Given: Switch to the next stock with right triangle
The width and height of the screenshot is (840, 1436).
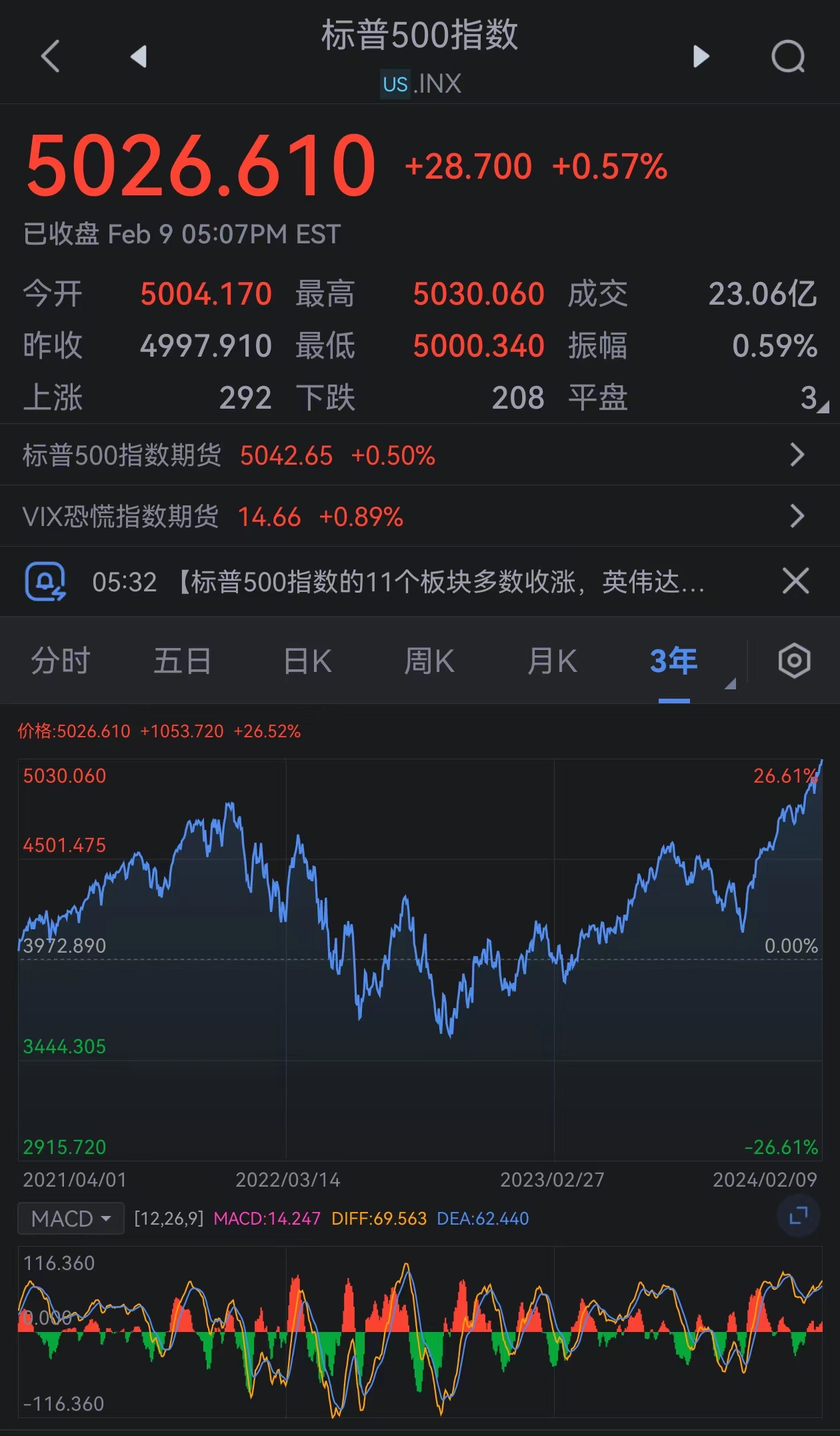Looking at the screenshot, I should point(701,56).
